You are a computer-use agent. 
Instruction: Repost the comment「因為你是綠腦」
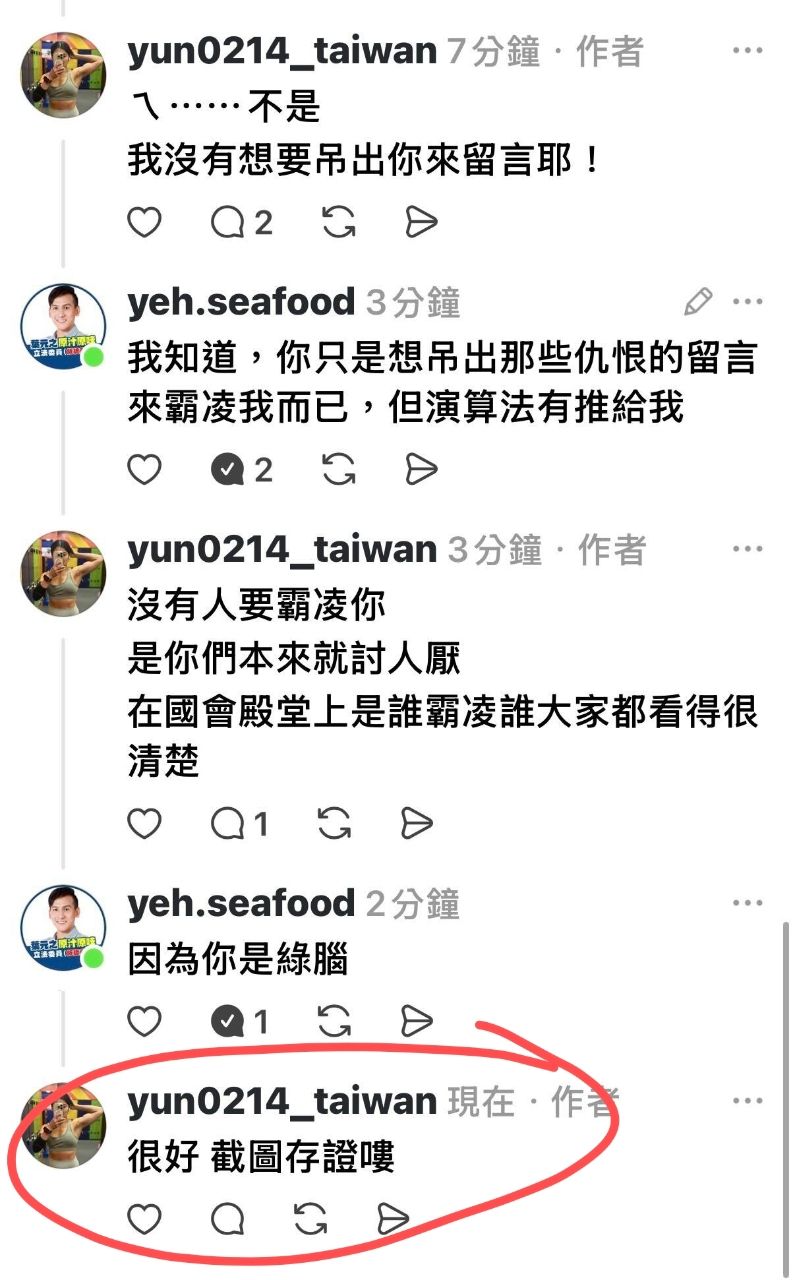point(334,1021)
